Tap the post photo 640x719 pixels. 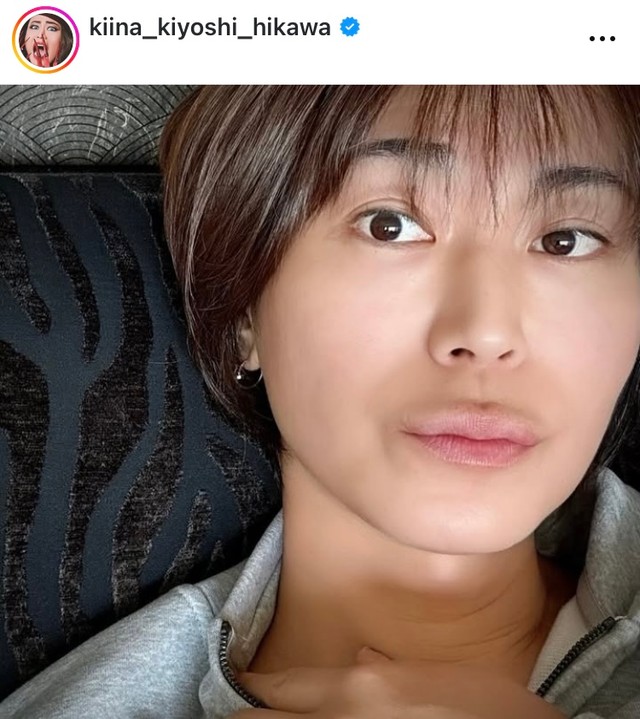coord(320,400)
